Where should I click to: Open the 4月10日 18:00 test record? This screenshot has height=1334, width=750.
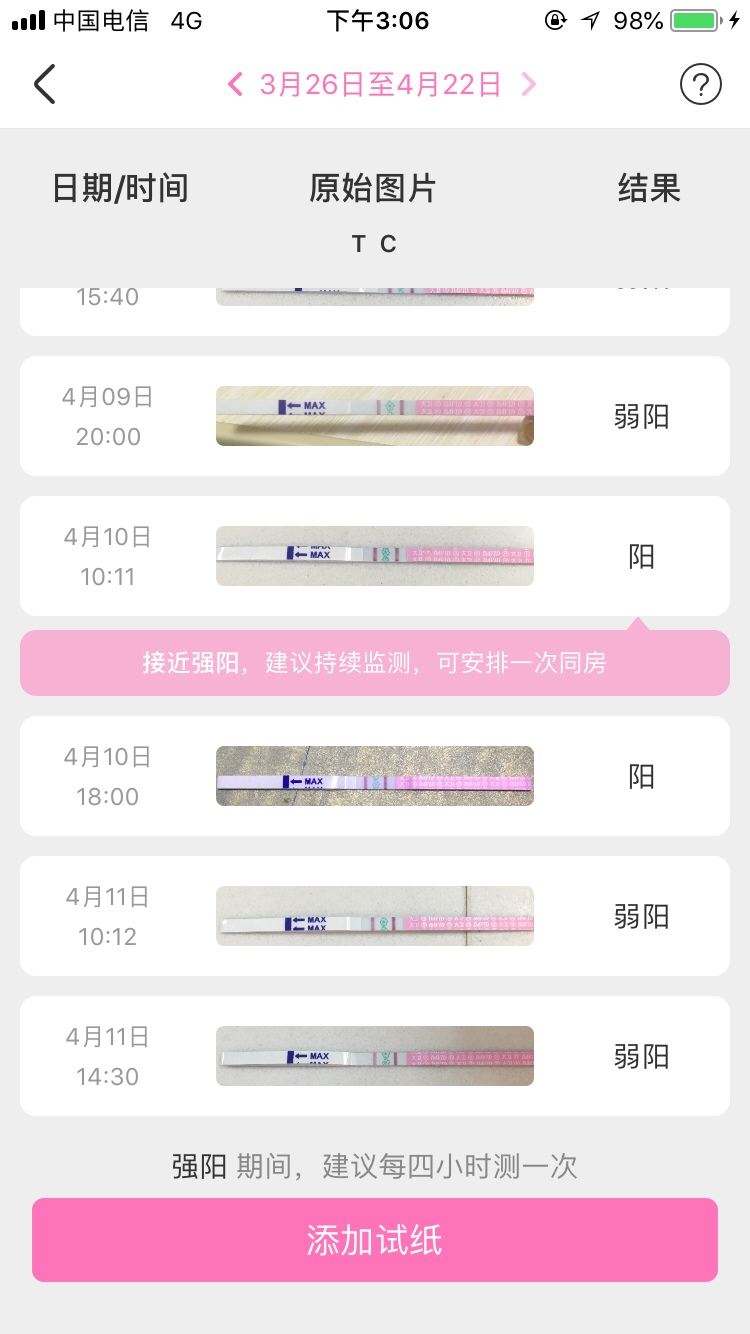375,776
